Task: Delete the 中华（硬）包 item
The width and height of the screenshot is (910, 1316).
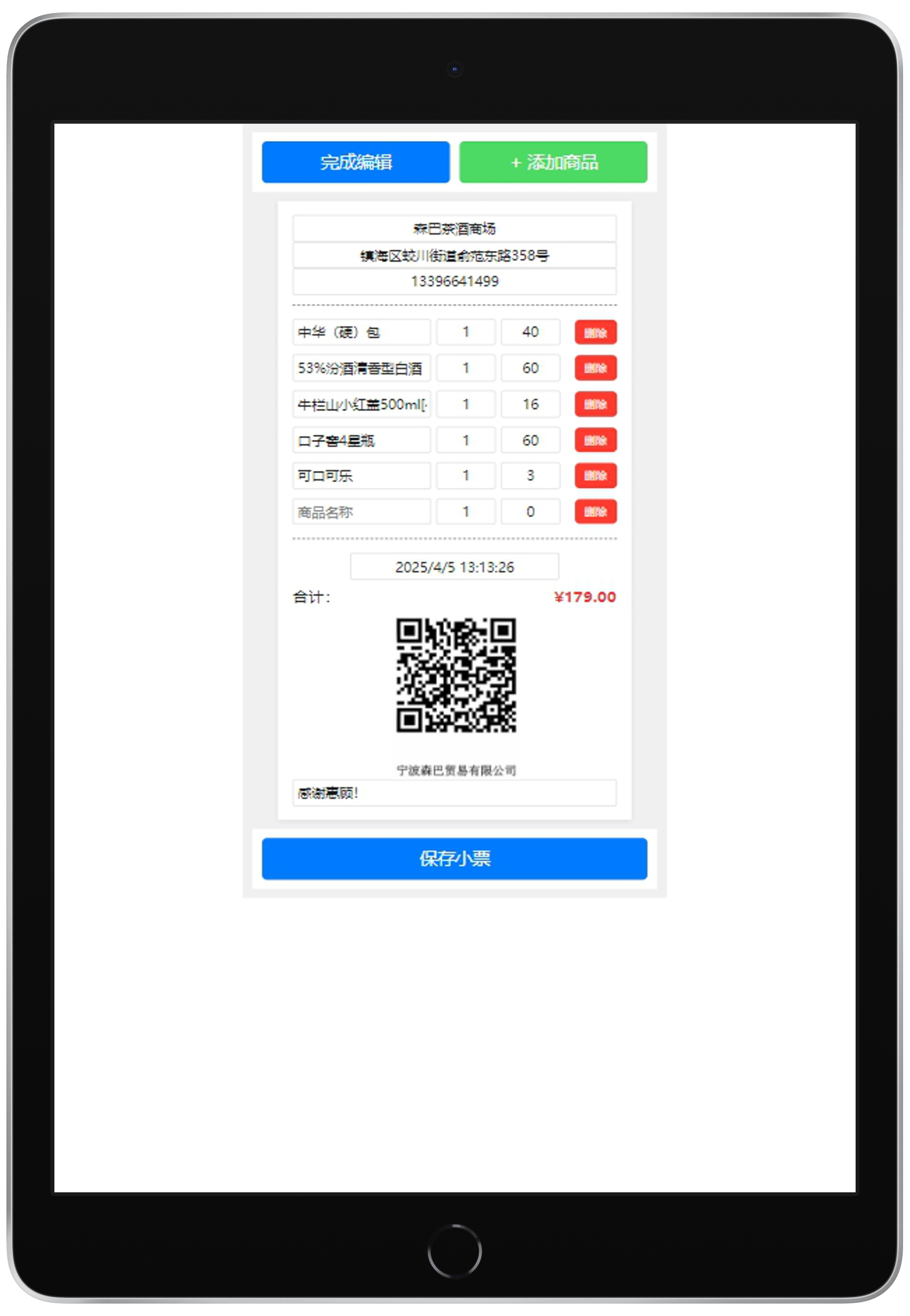Action: click(x=594, y=332)
